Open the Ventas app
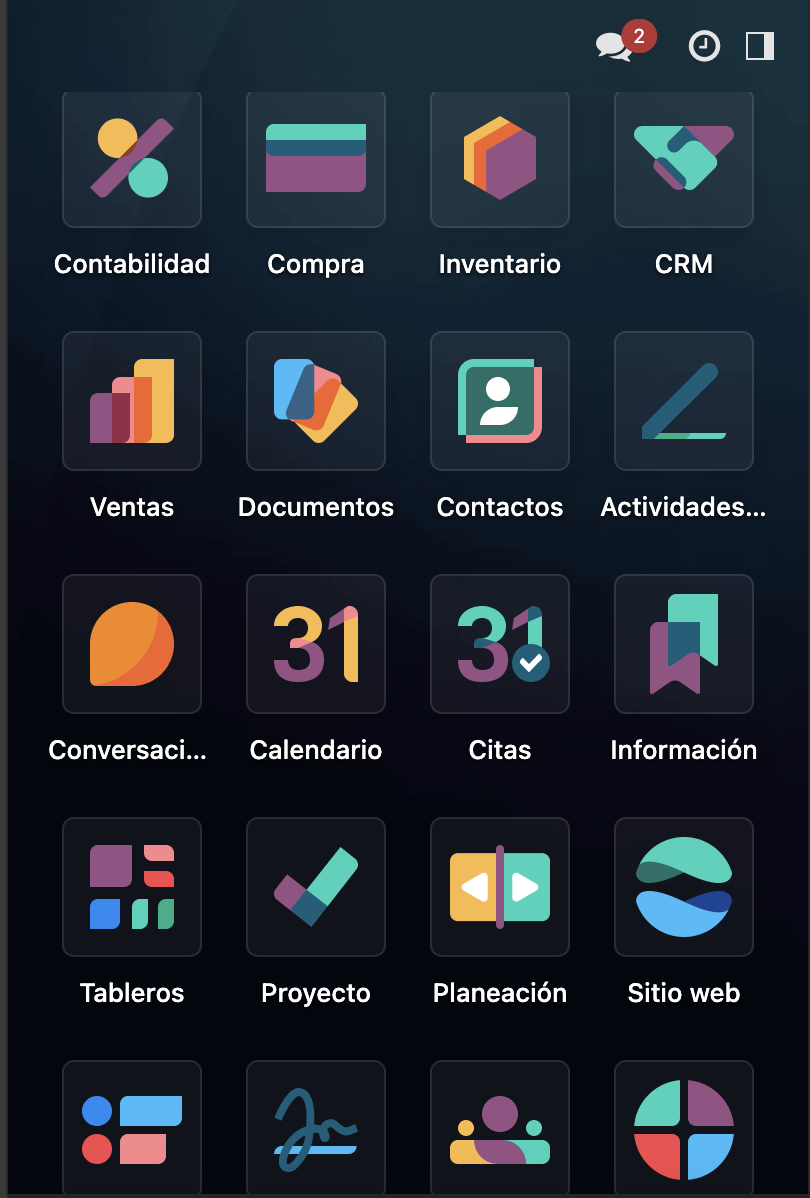The height and width of the screenshot is (1198, 810). (x=132, y=401)
